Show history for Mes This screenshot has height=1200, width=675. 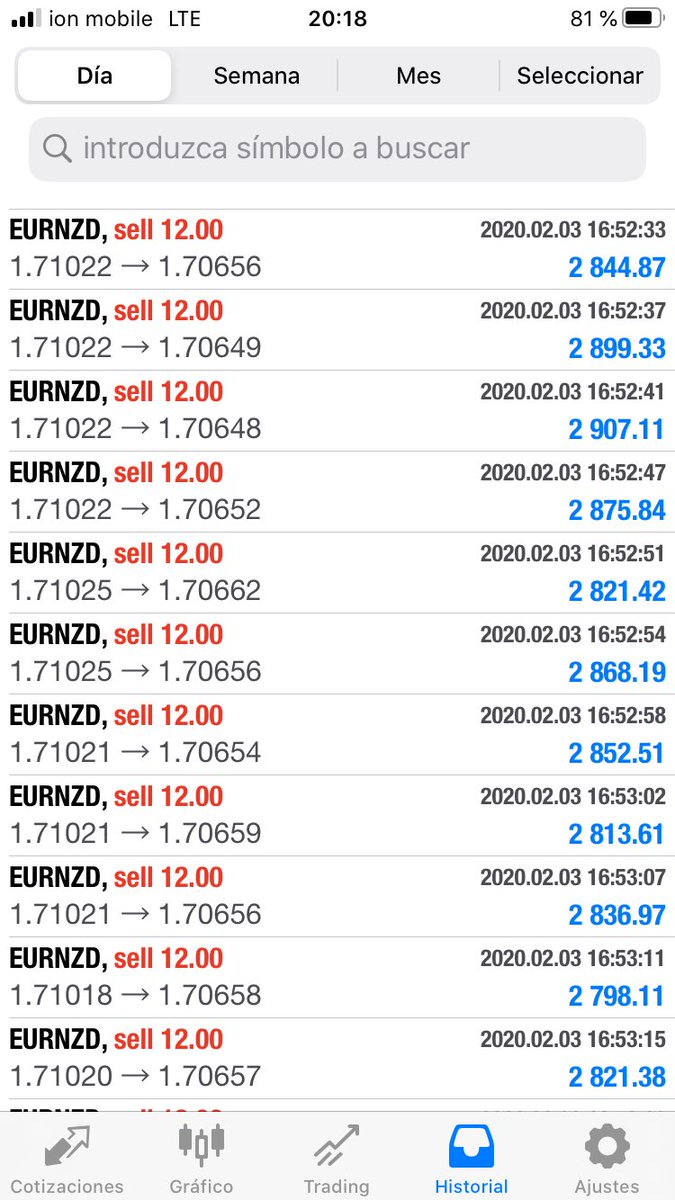(418, 76)
